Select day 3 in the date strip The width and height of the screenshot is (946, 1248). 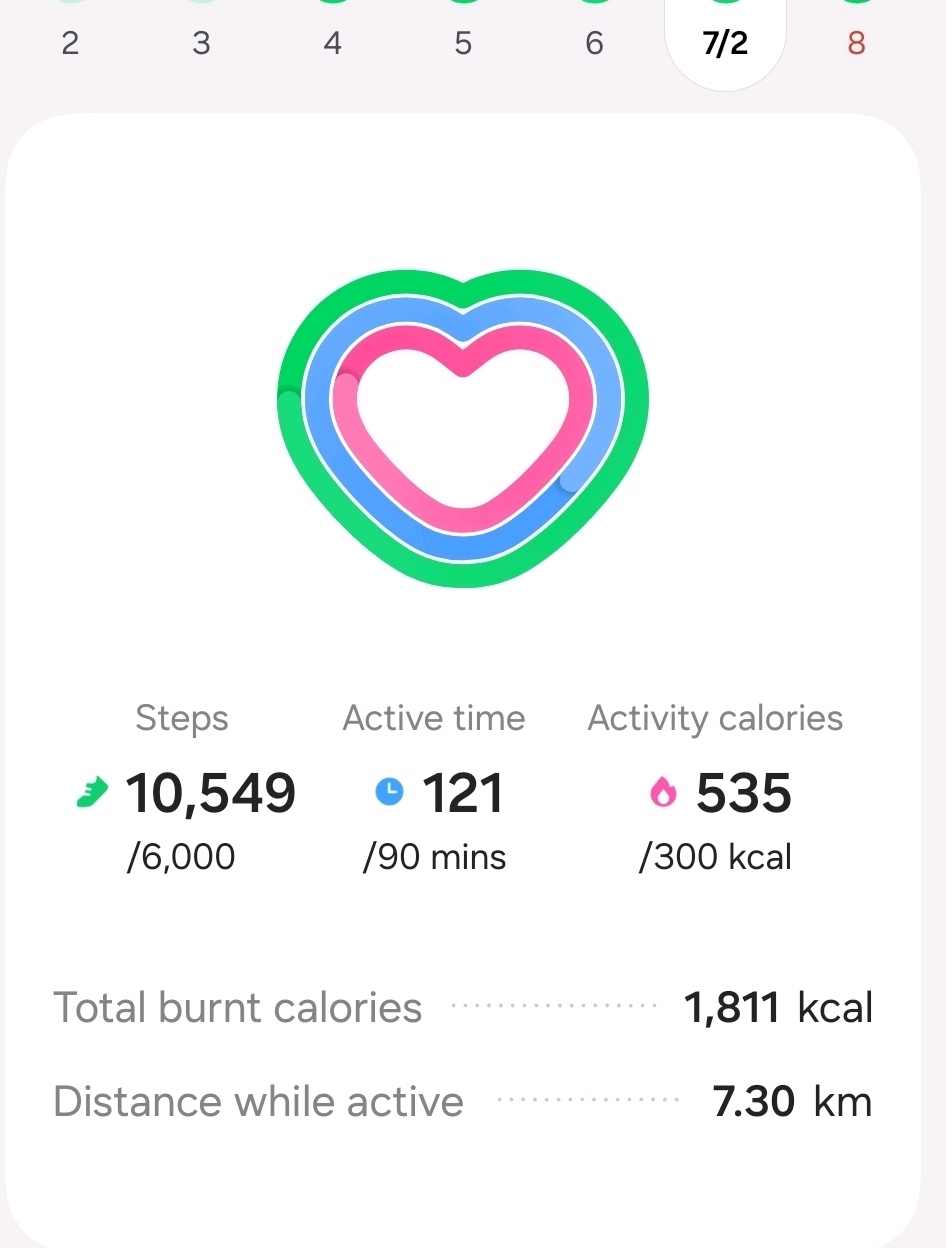(201, 40)
